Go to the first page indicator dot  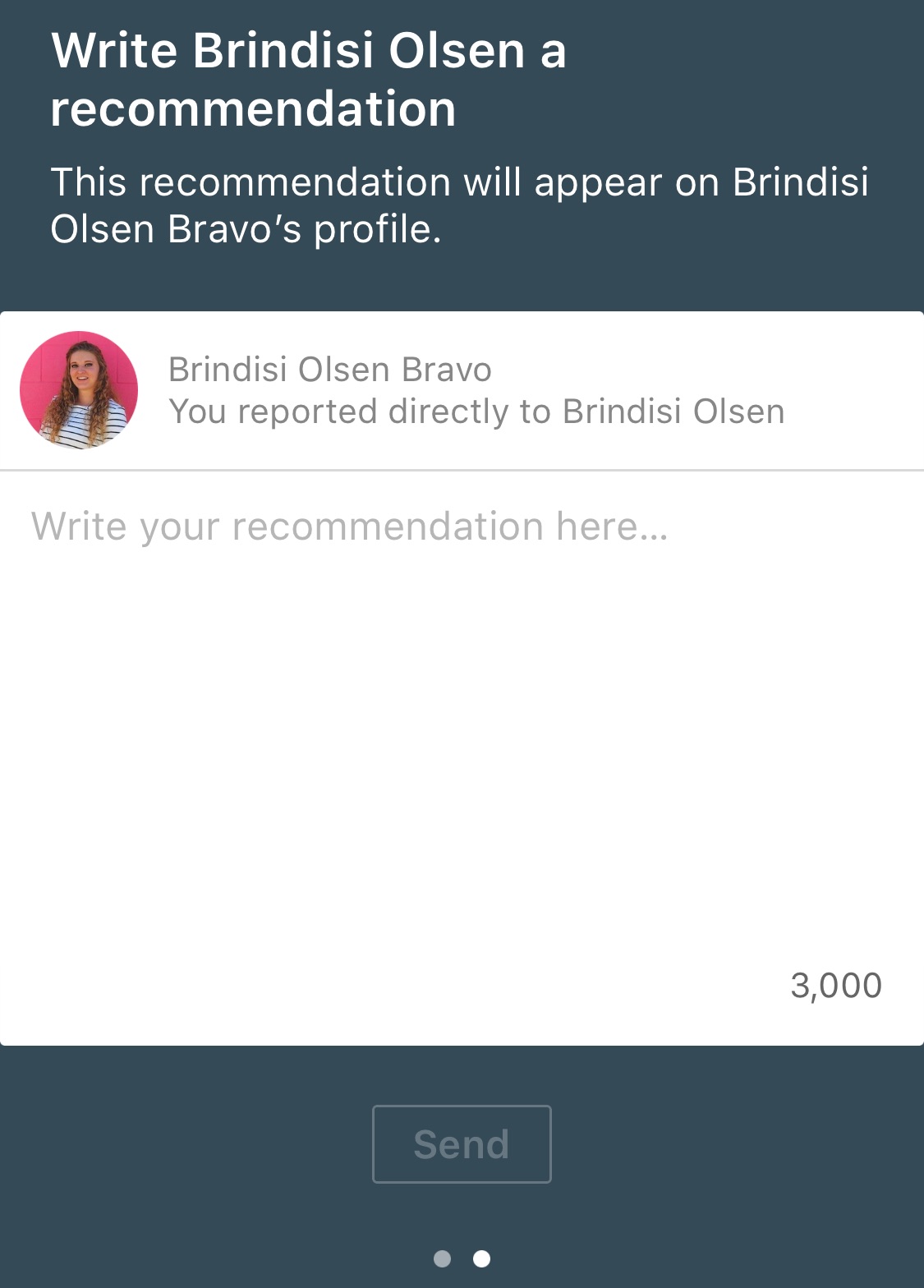(x=442, y=1258)
